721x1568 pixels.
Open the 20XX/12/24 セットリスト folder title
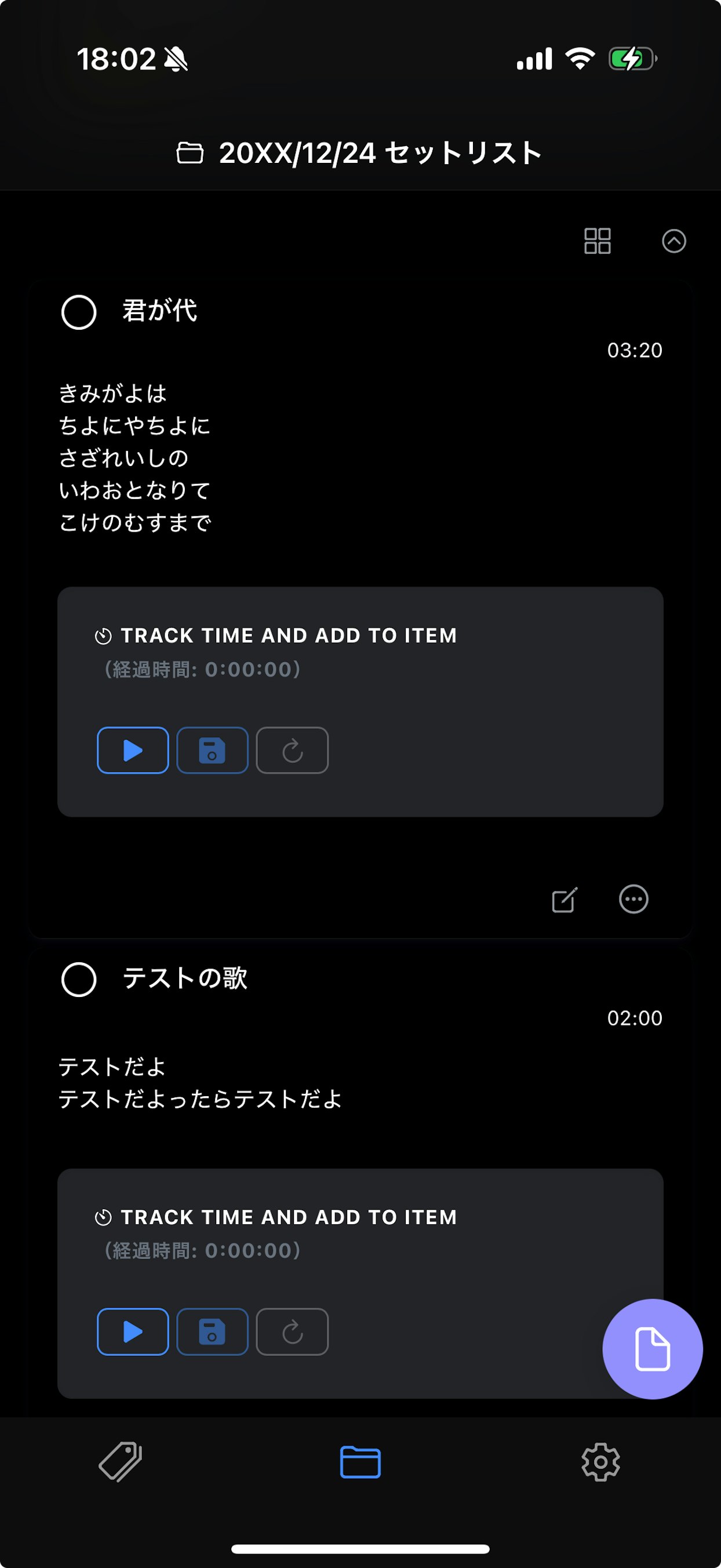[x=360, y=152]
